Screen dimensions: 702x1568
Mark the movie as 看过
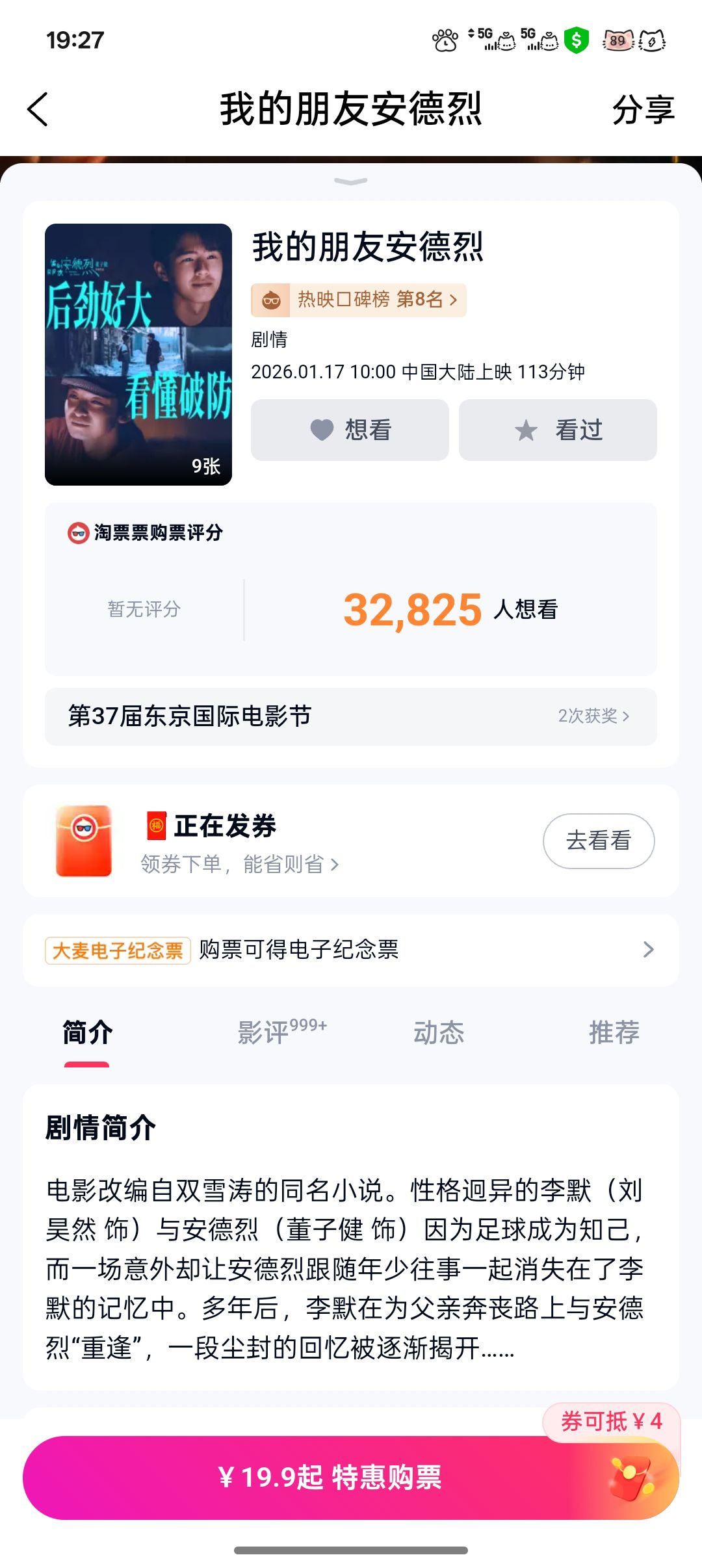pyautogui.click(x=558, y=430)
